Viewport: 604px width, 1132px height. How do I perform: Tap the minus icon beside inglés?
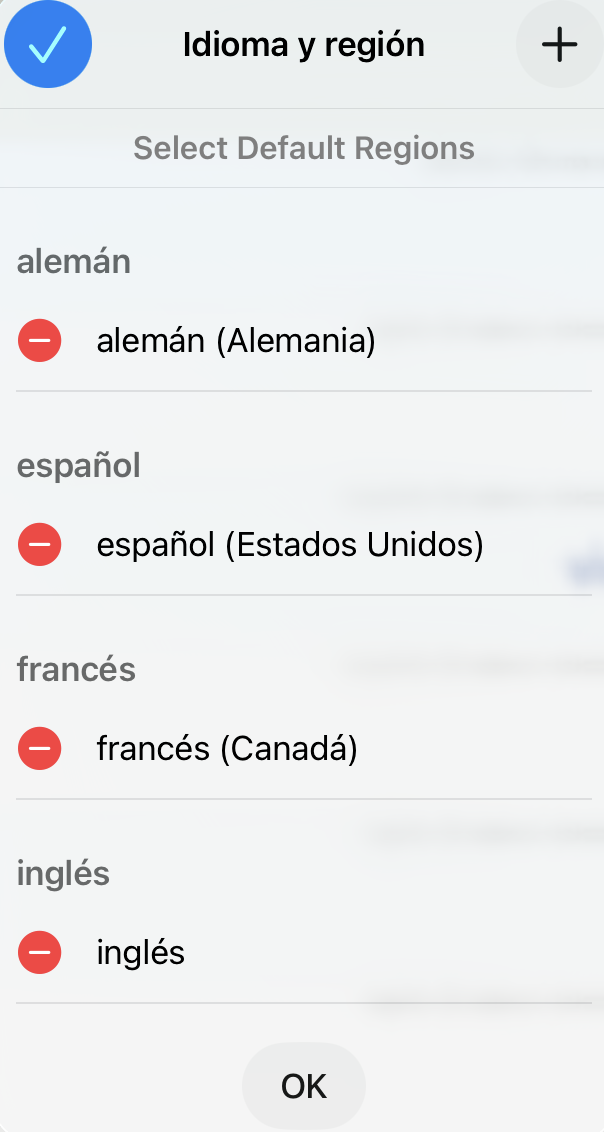pyautogui.click(x=40, y=952)
